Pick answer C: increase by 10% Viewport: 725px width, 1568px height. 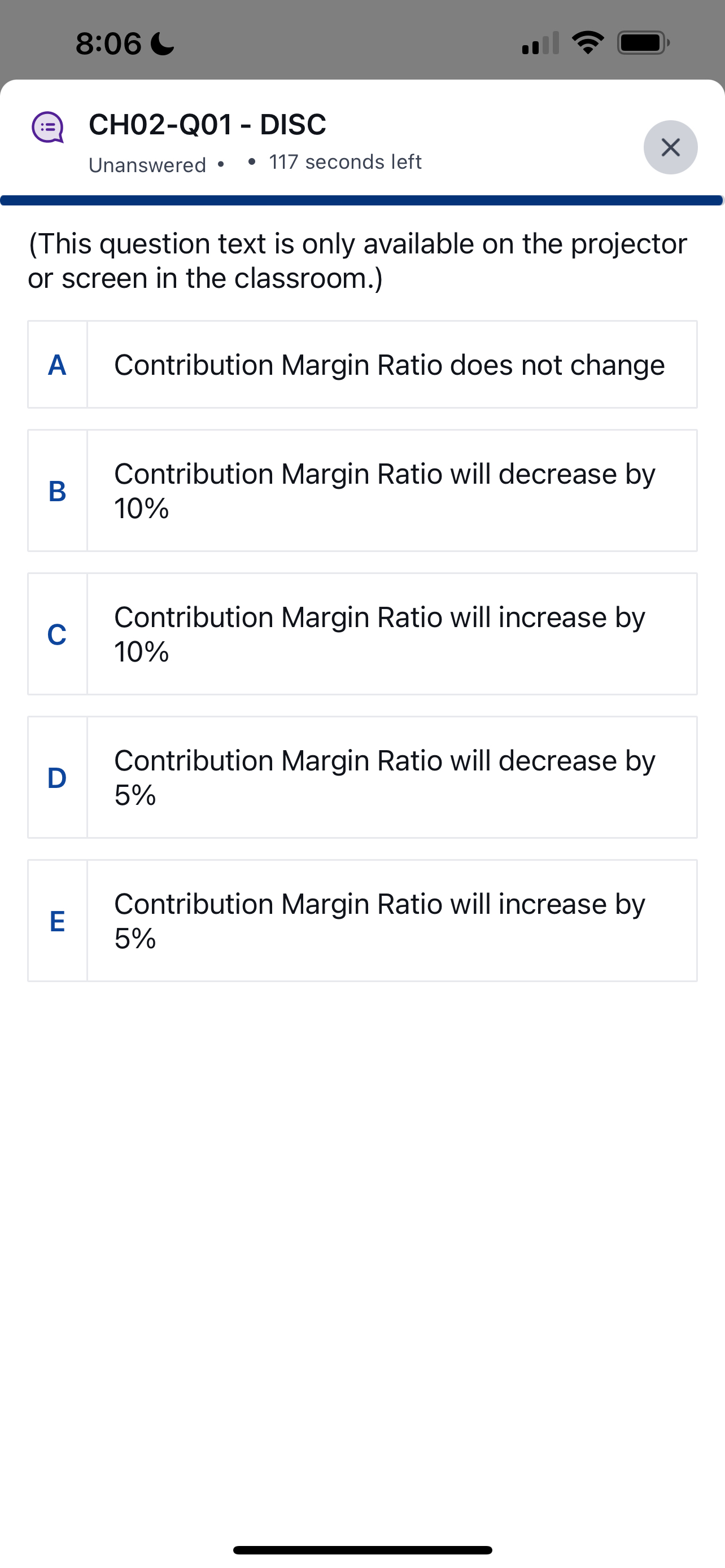pyautogui.click(x=362, y=634)
